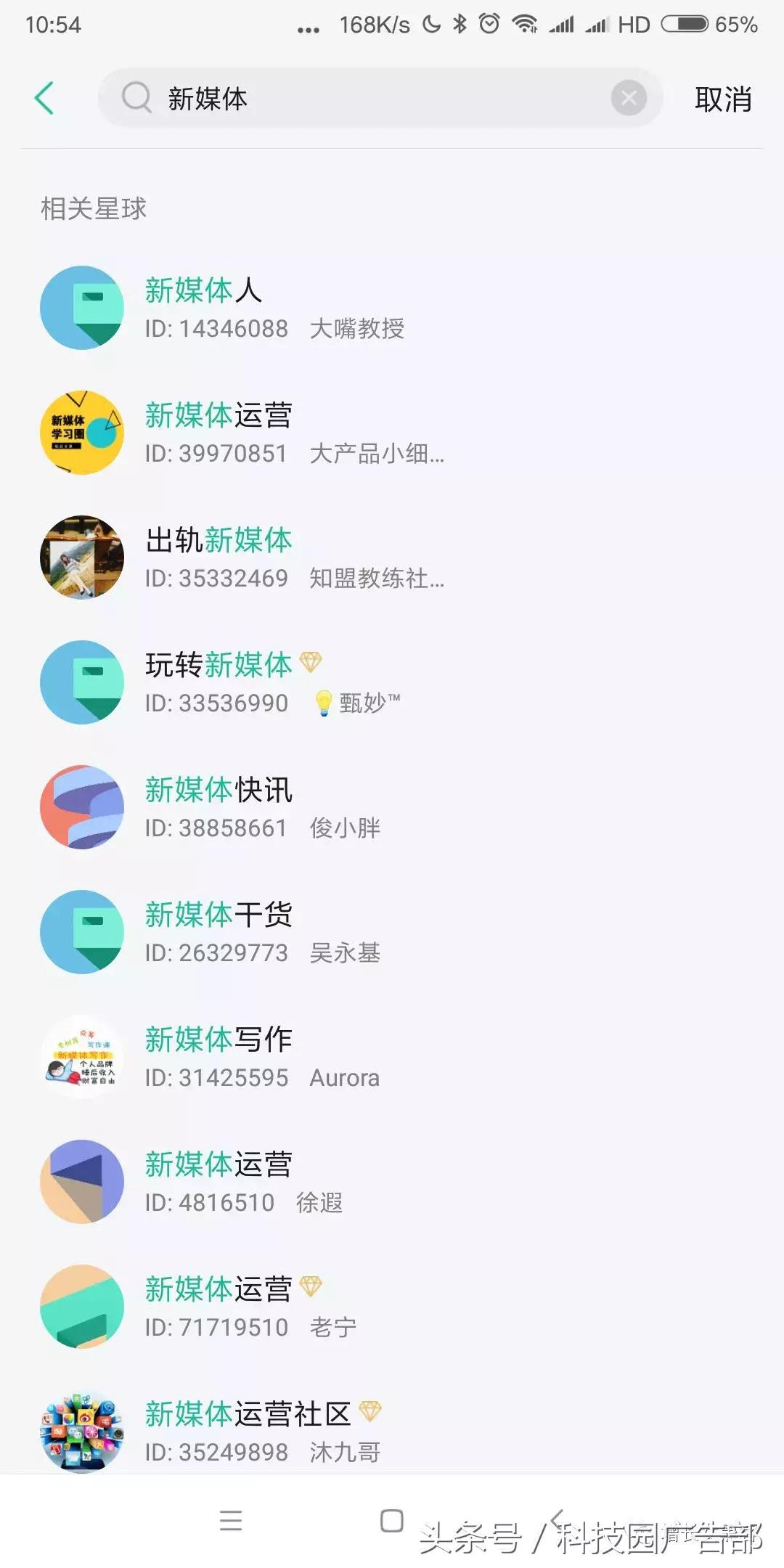Tap the diamond badge next to 玩转新媒体
The width and height of the screenshot is (784, 1568).
(x=314, y=663)
